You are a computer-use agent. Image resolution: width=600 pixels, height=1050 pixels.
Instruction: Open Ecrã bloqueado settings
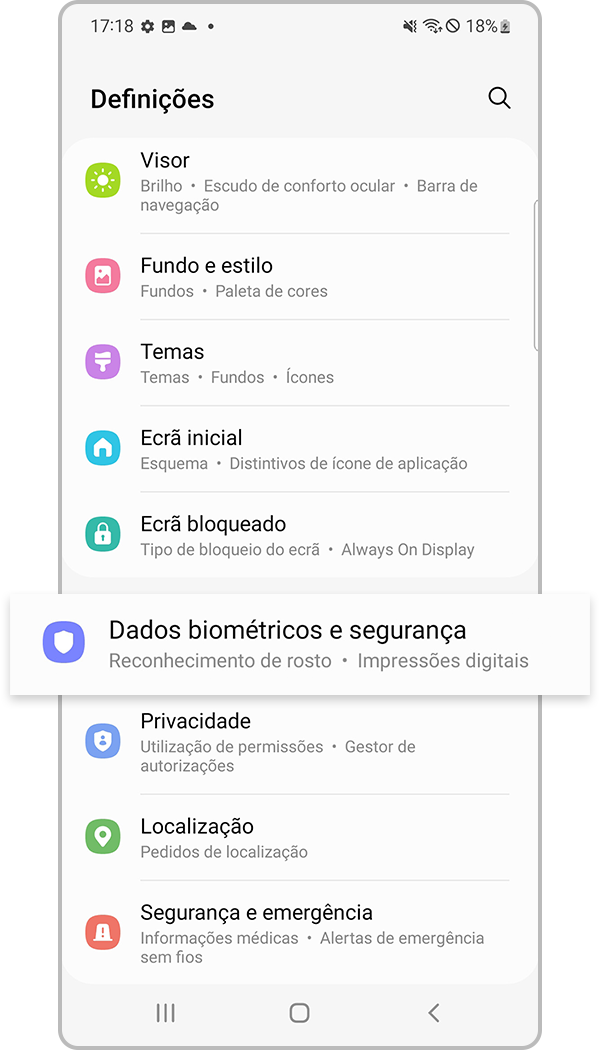pos(300,535)
